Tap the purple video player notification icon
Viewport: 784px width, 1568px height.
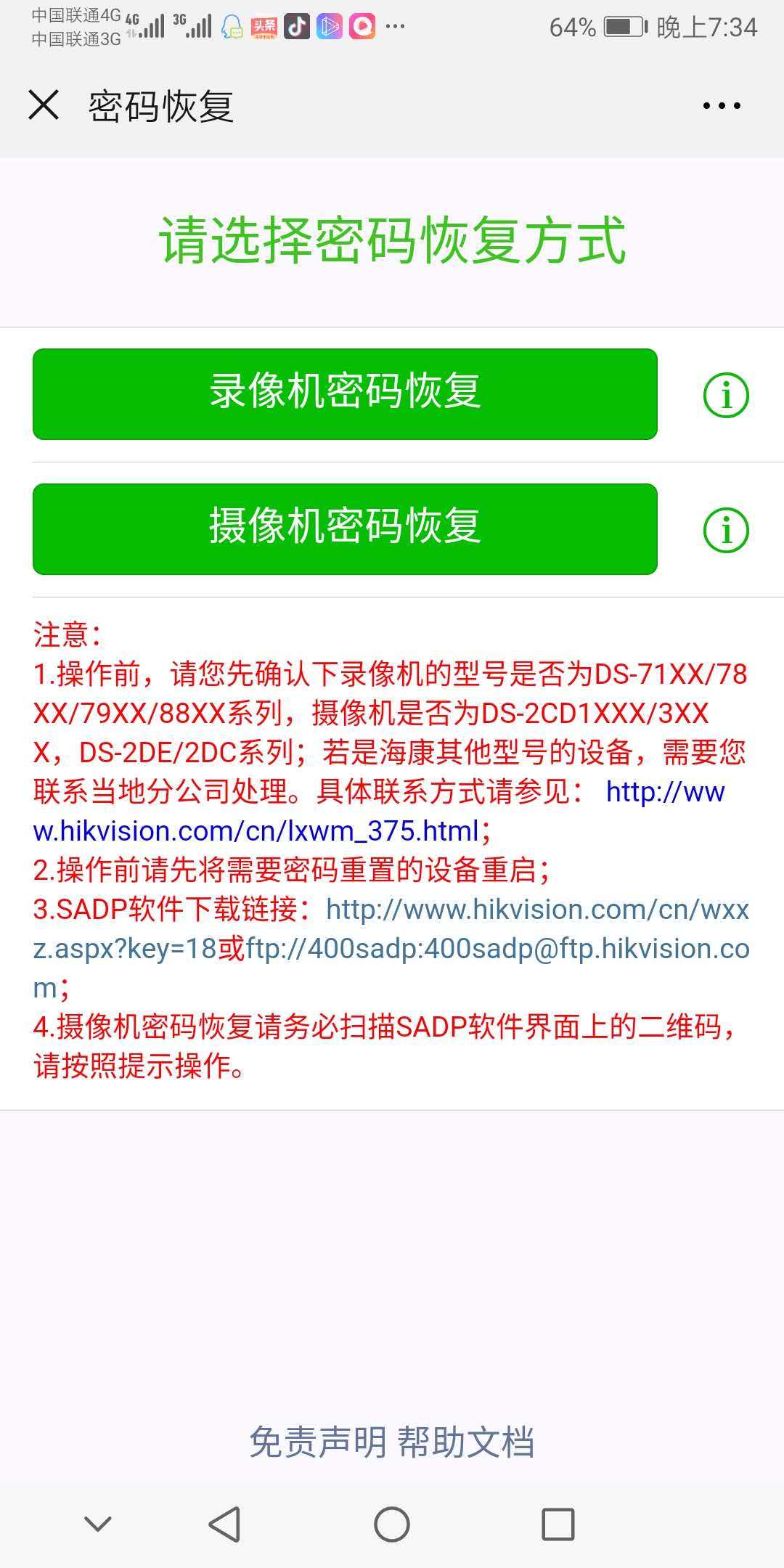click(x=331, y=25)
